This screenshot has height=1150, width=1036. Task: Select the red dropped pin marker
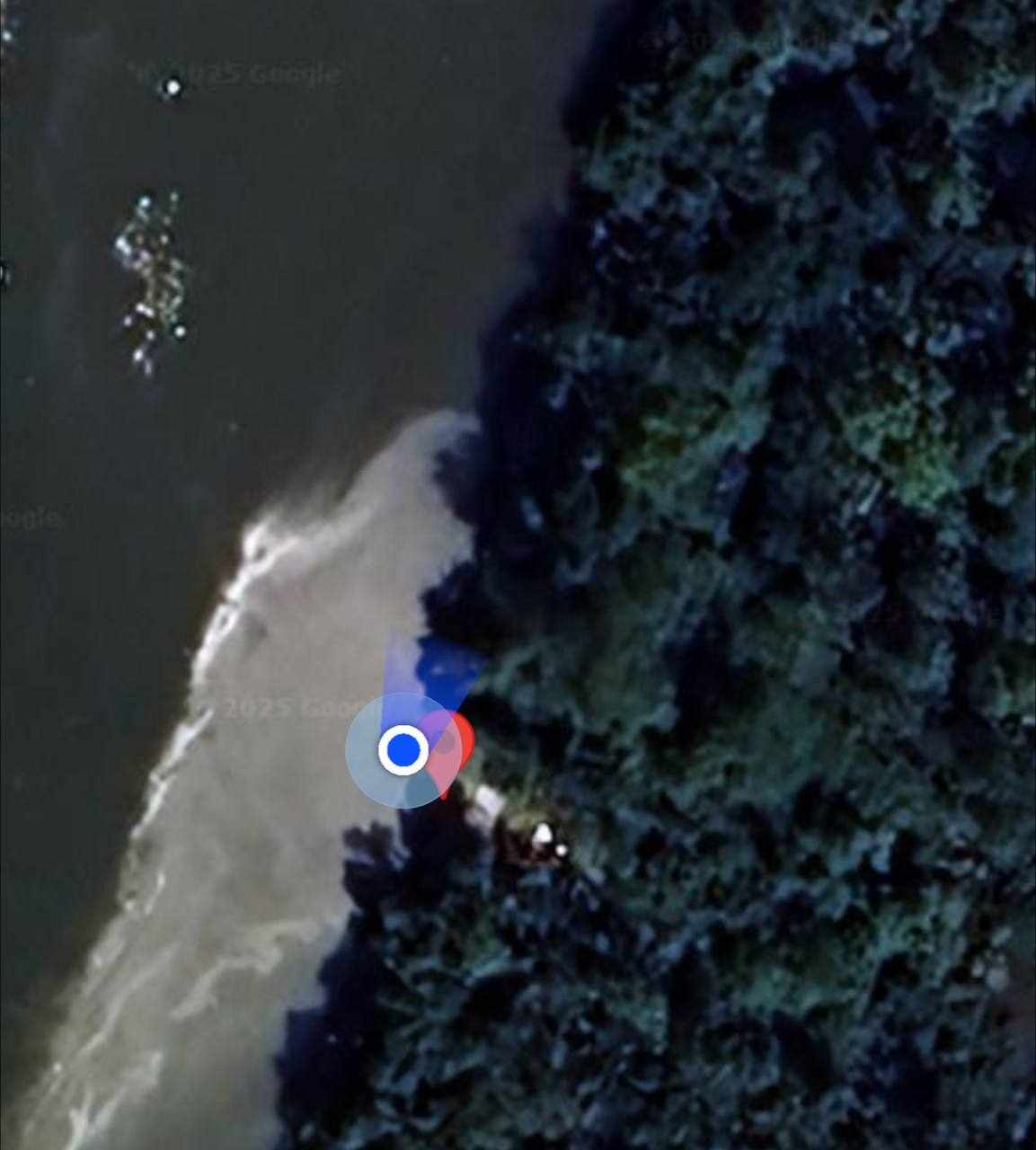tap(457, 744)
